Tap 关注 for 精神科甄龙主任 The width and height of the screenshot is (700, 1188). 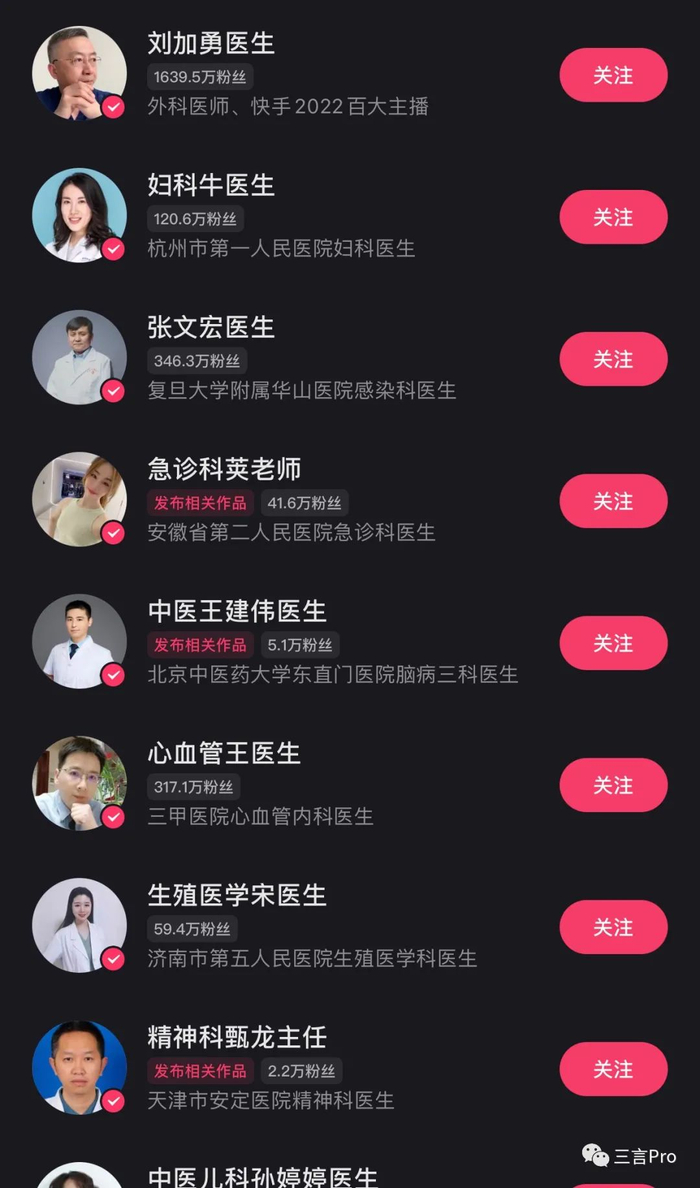613,1069
